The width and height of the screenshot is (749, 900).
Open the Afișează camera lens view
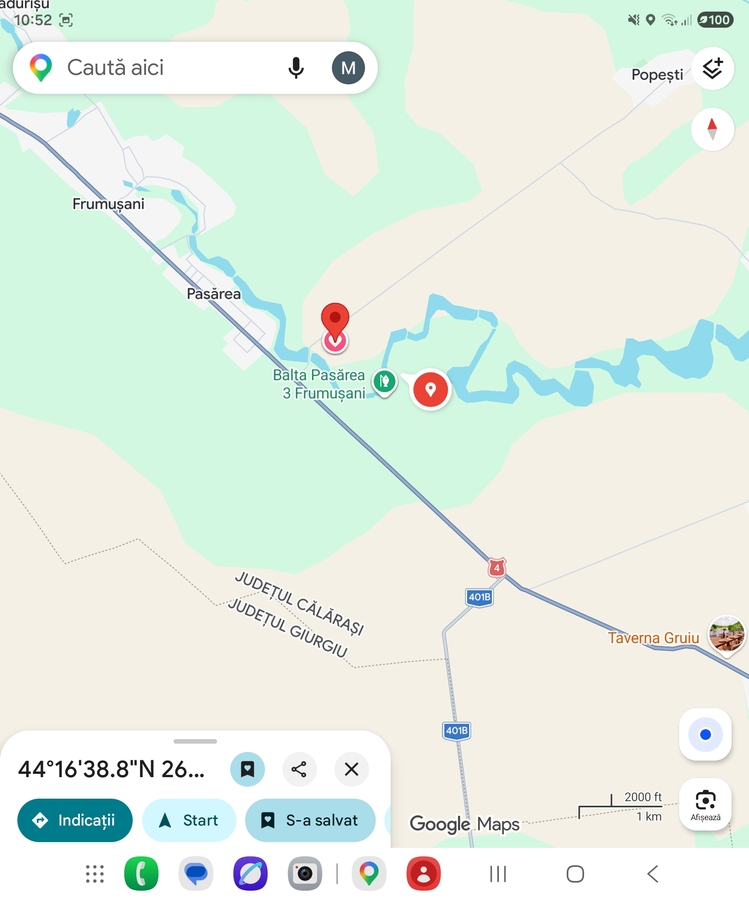tap(705, 803)
